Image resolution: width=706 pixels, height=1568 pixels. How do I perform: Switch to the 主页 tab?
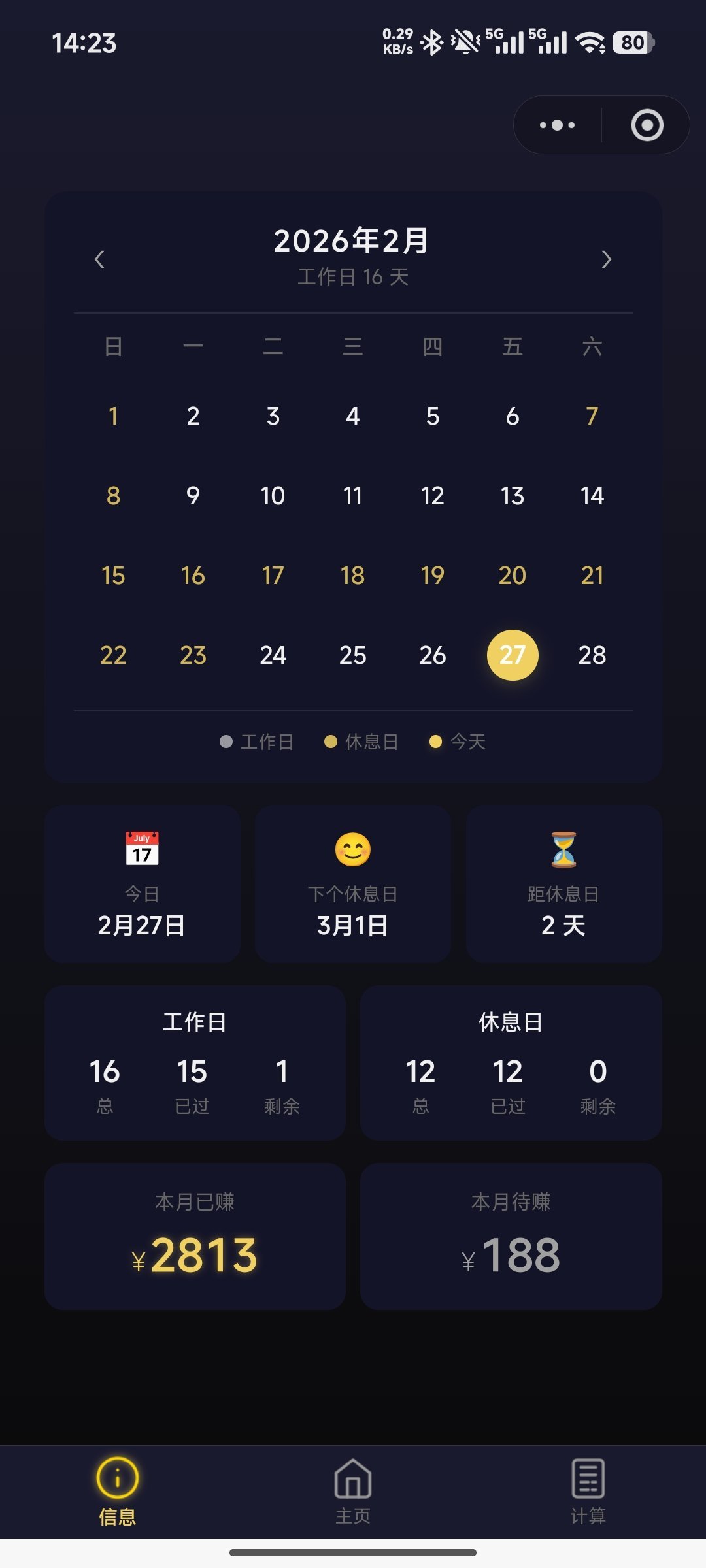(x=353, y=1491)
